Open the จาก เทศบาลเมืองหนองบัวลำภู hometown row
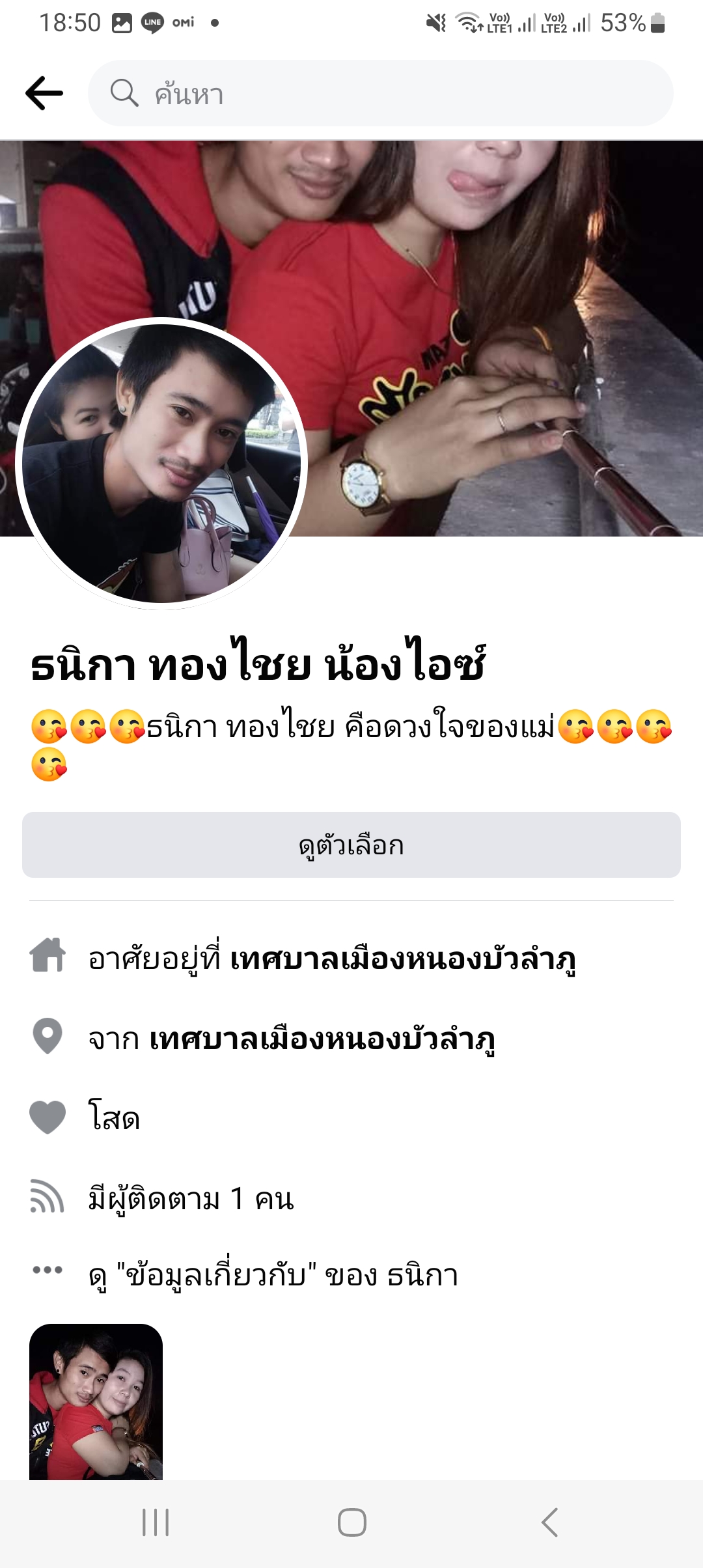The height and width of the screenshot is (1568, 703). 292,1039
